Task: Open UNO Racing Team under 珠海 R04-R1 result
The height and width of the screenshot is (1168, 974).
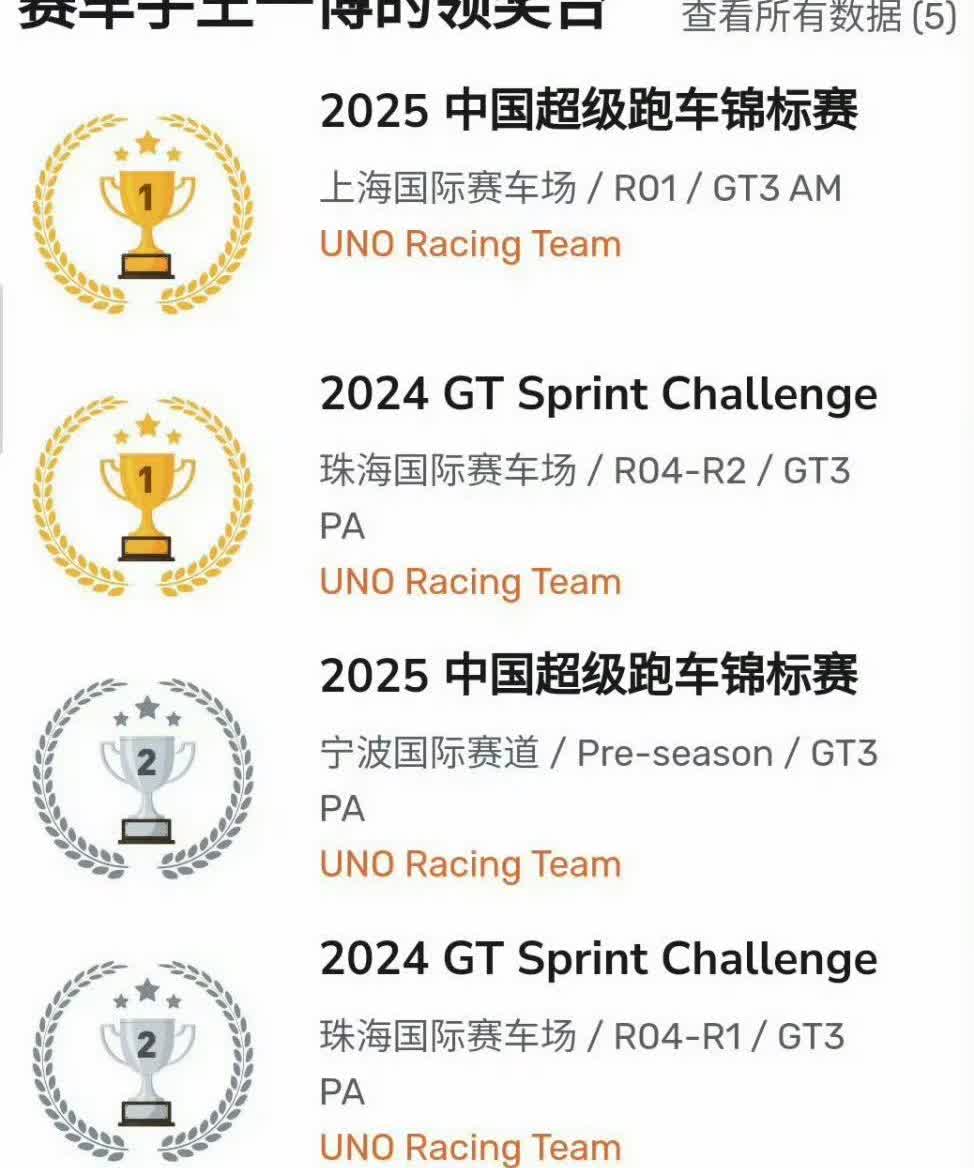Action: pyautogui.click(x=470, y=1146)
